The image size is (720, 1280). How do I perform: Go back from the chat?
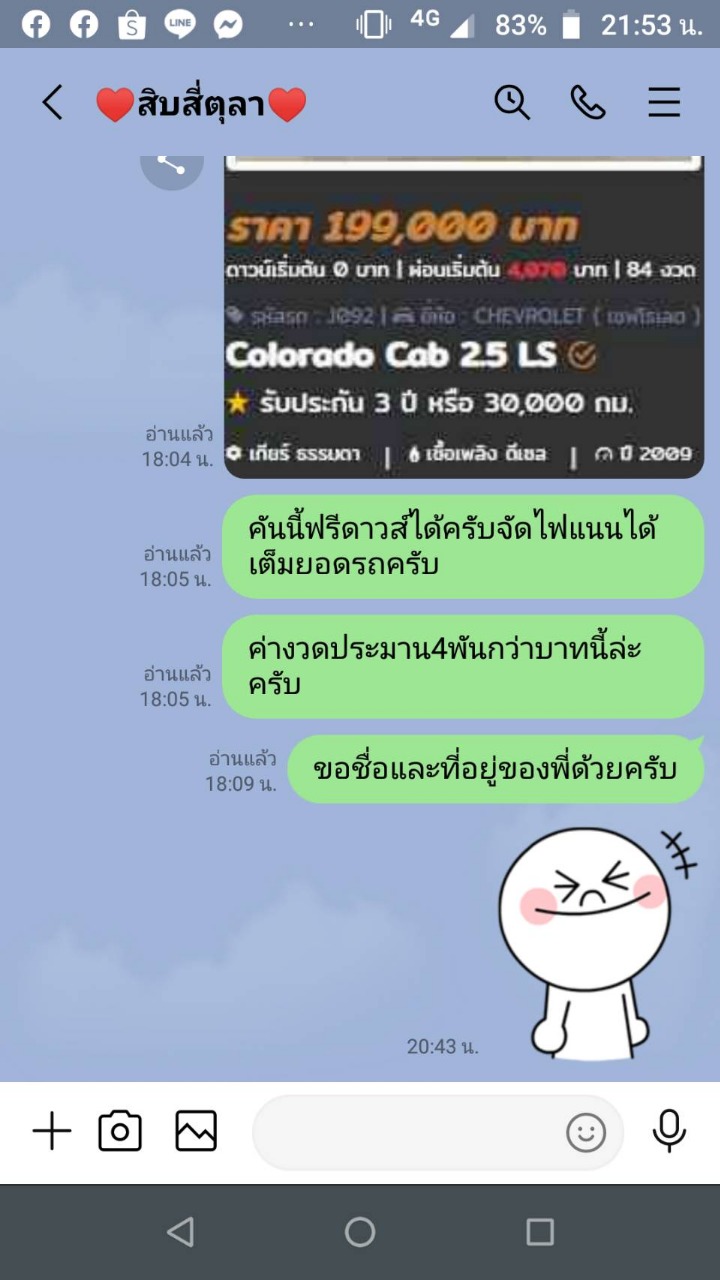pos(52,103)
